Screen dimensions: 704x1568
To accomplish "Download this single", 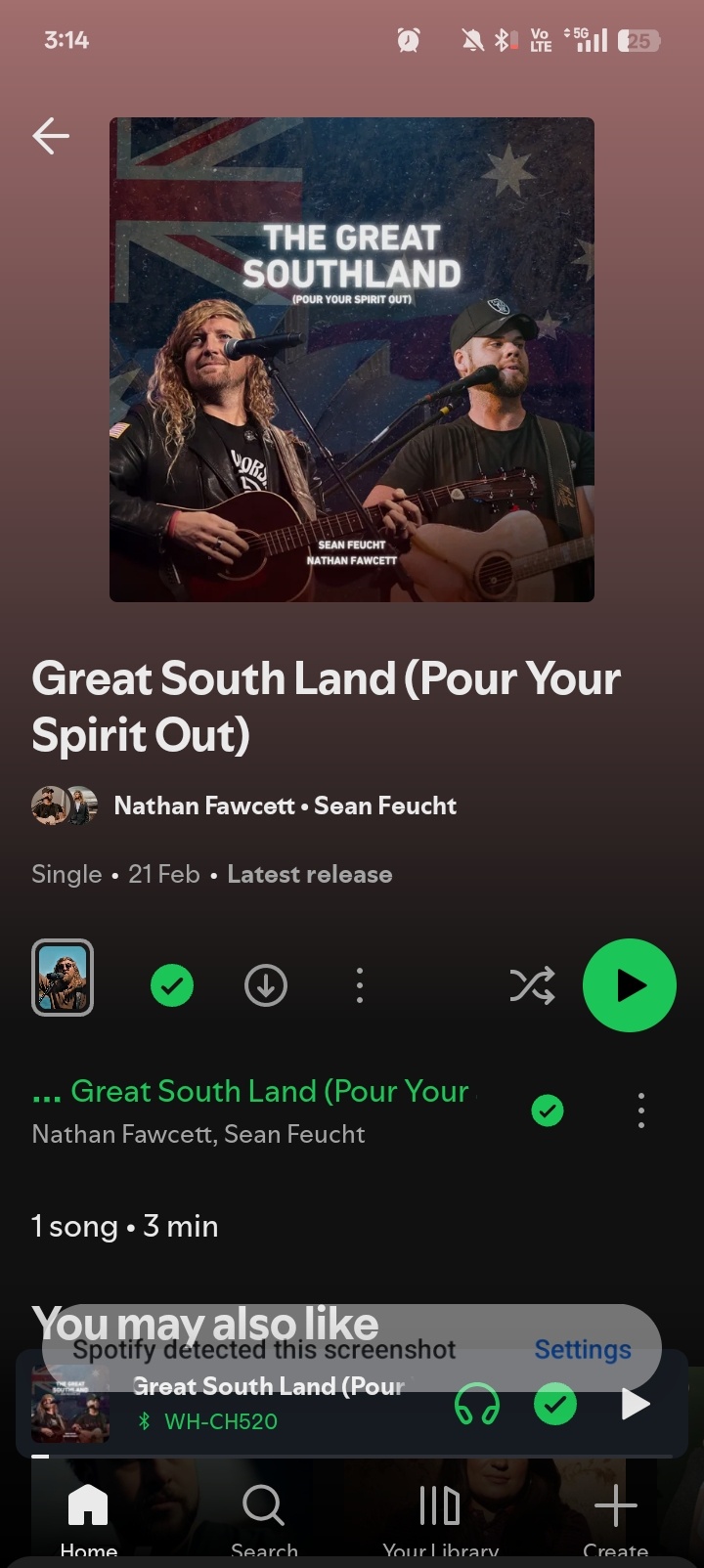I will click(265, 985).
